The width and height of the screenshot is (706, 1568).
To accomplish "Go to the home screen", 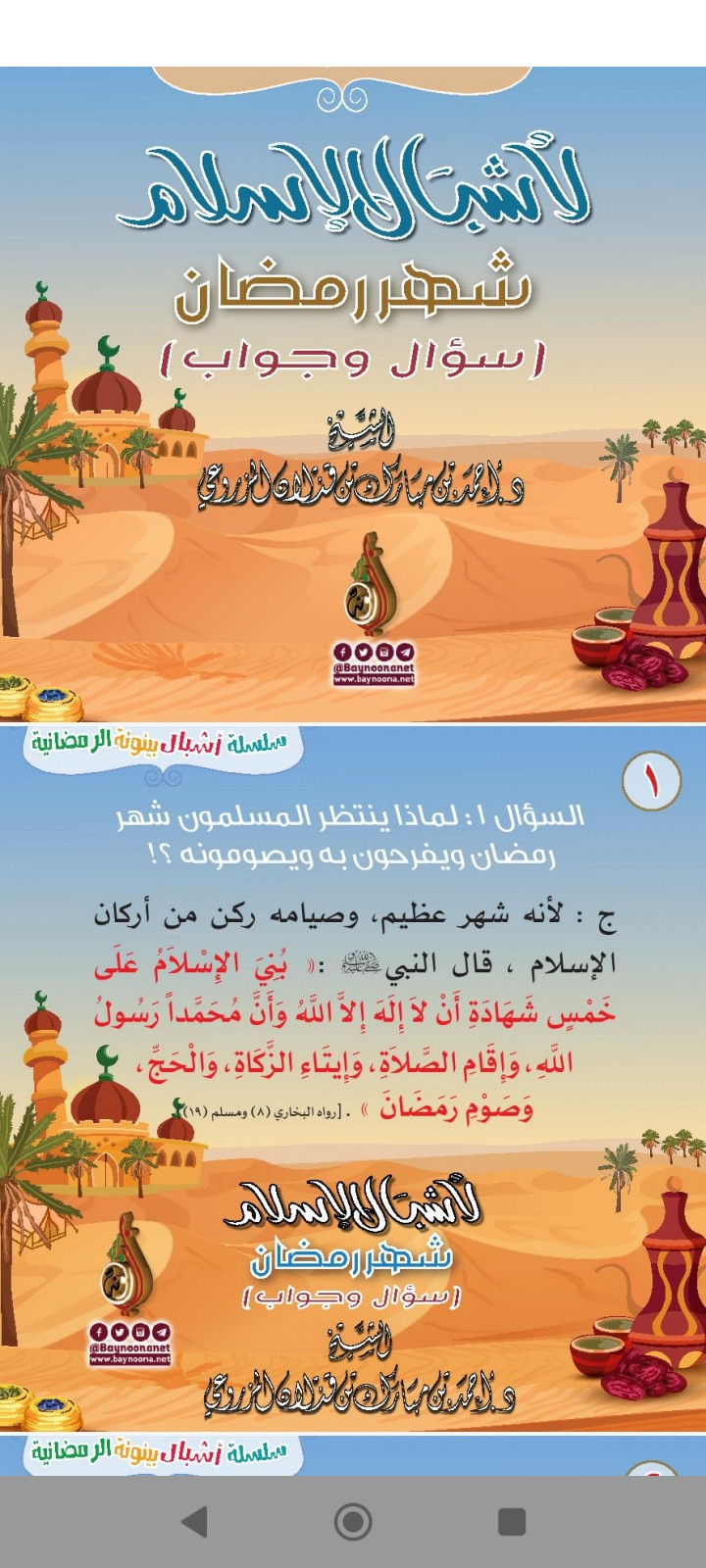I will point(353,1521).
